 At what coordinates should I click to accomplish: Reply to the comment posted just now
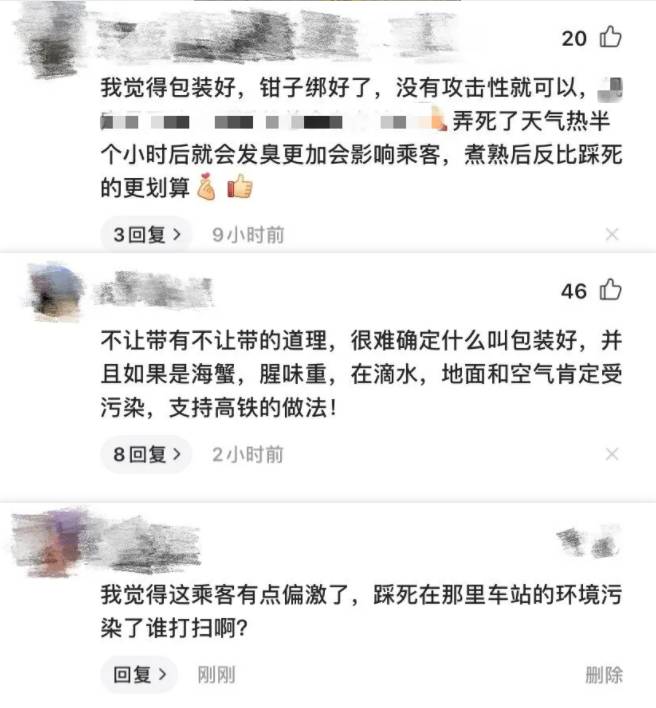point(140,675)
